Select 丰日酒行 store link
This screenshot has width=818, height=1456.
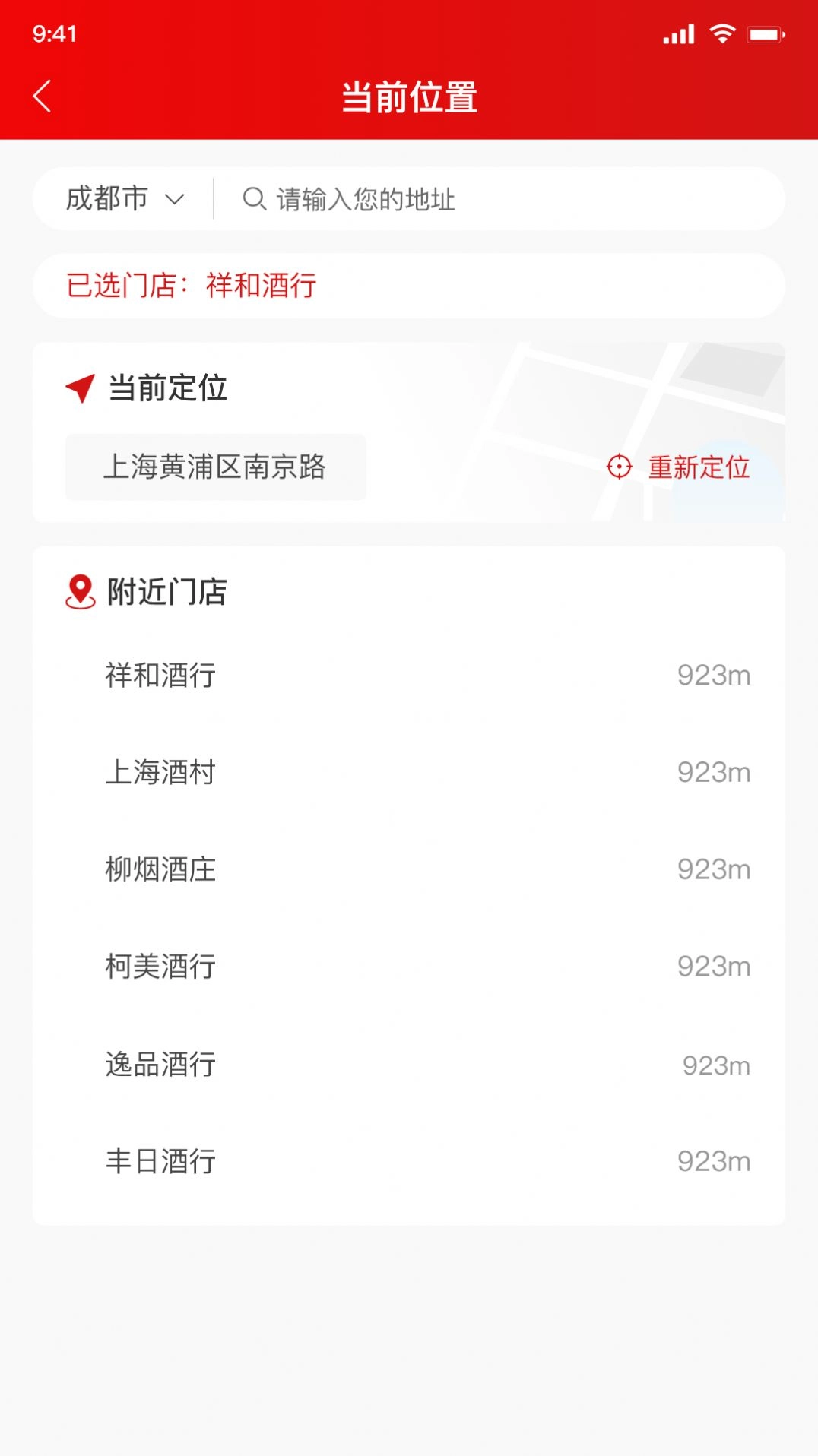(160, 1160)
